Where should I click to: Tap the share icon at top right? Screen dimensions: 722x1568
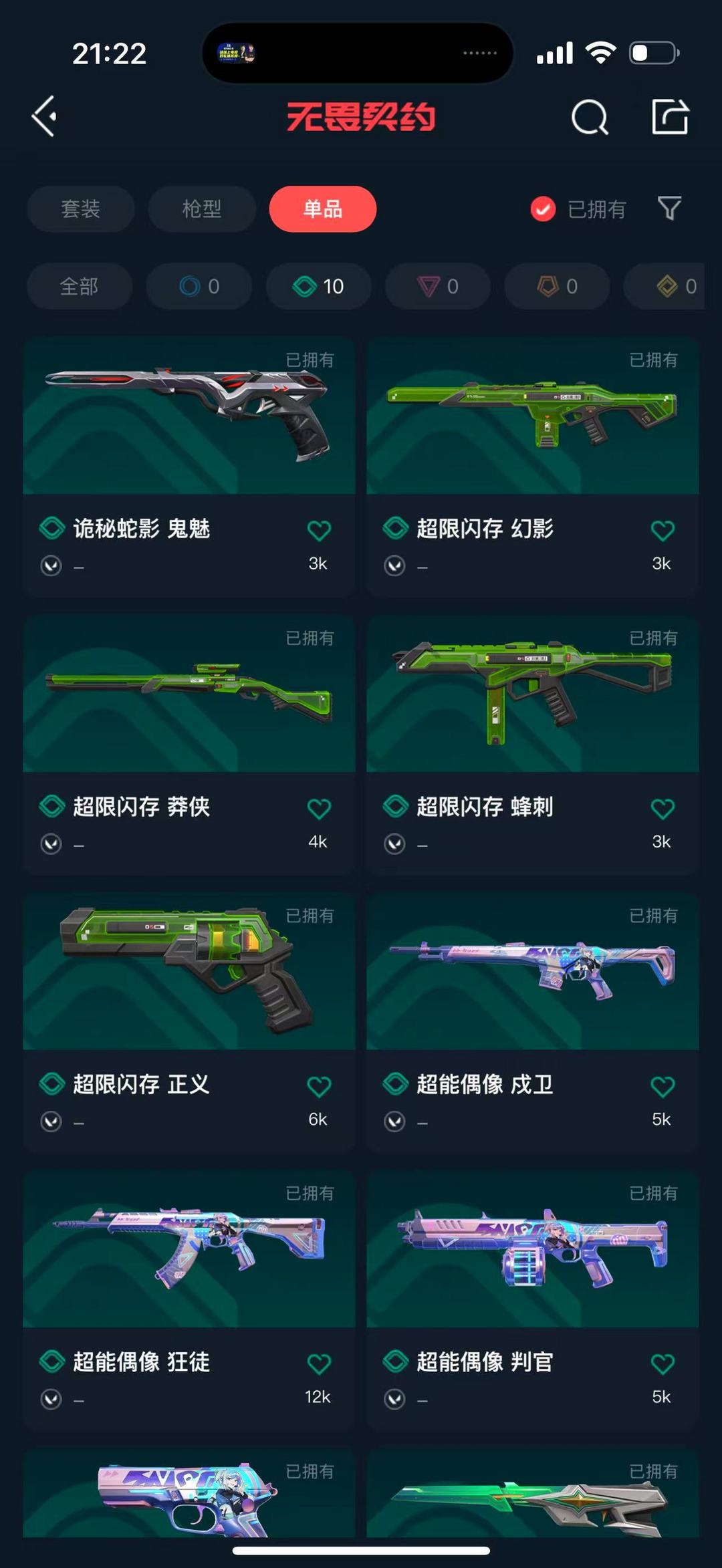click(x=670, y=116)
